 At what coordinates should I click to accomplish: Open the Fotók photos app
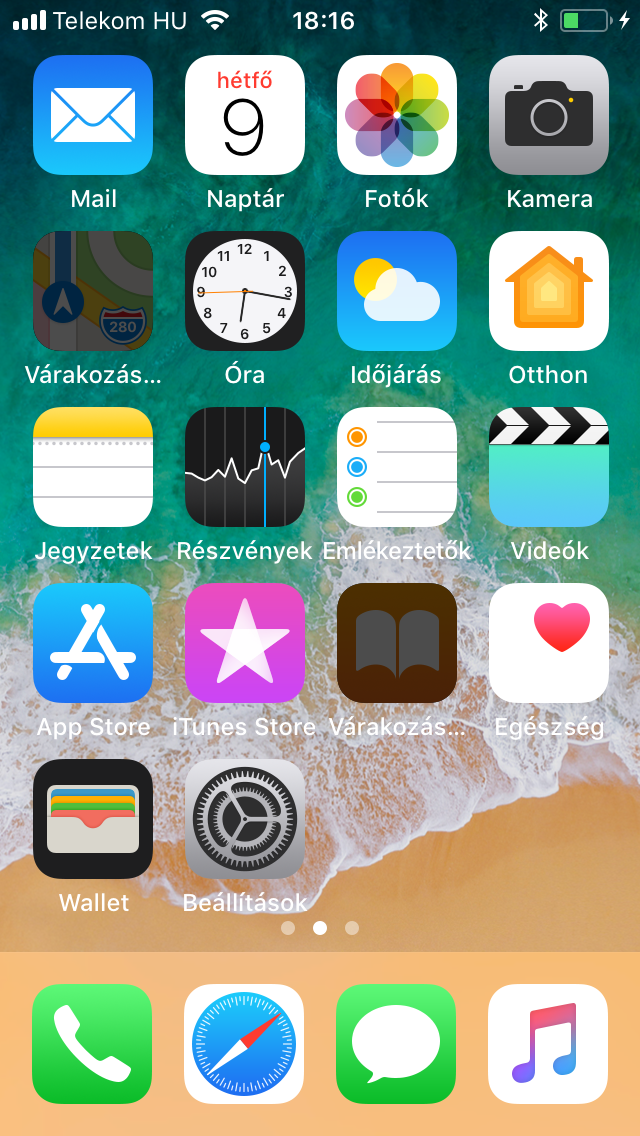coord(397,115)
